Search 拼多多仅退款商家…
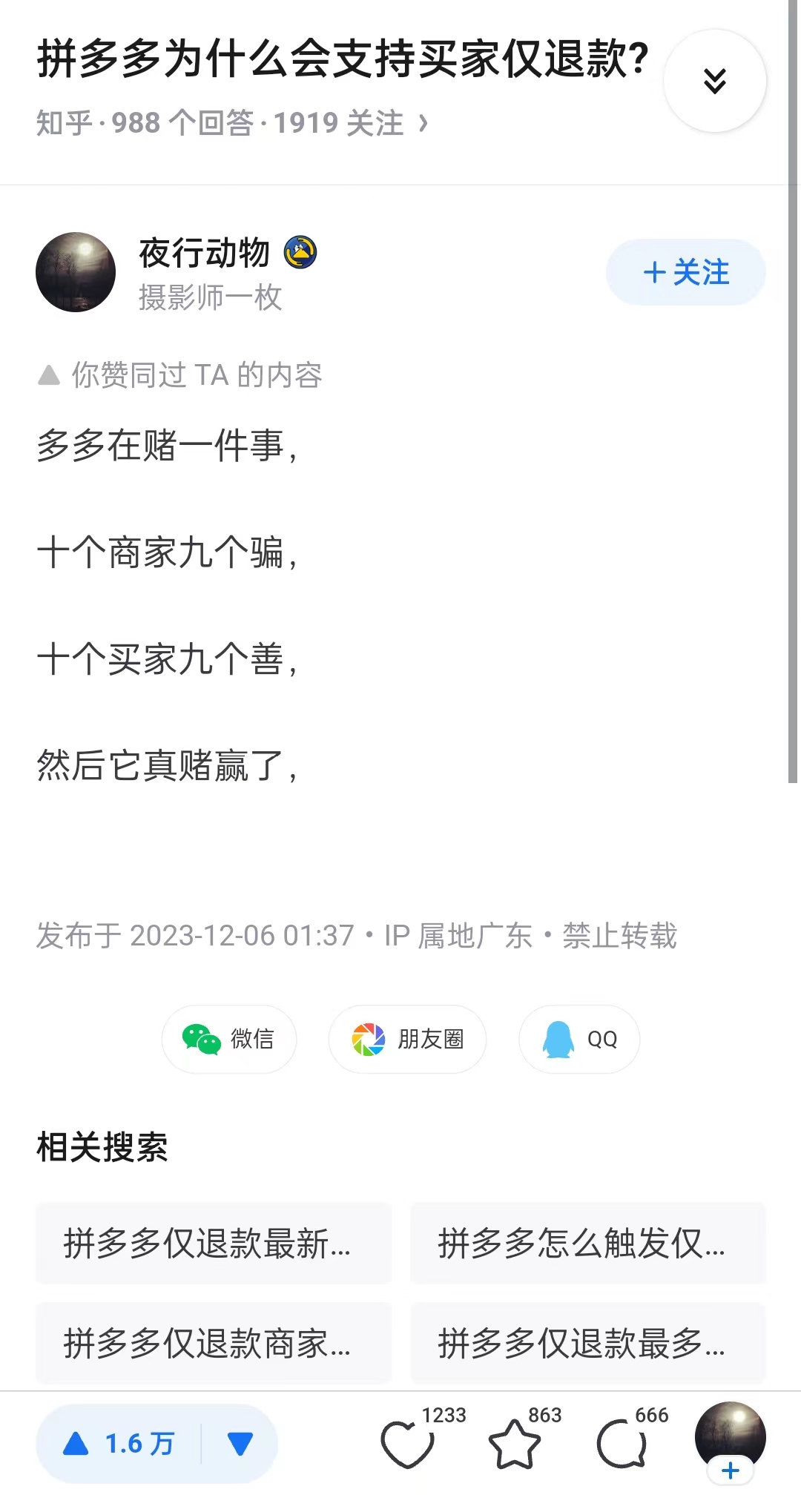Screen dimensions: 801x1512 (x=214, y=1343)
